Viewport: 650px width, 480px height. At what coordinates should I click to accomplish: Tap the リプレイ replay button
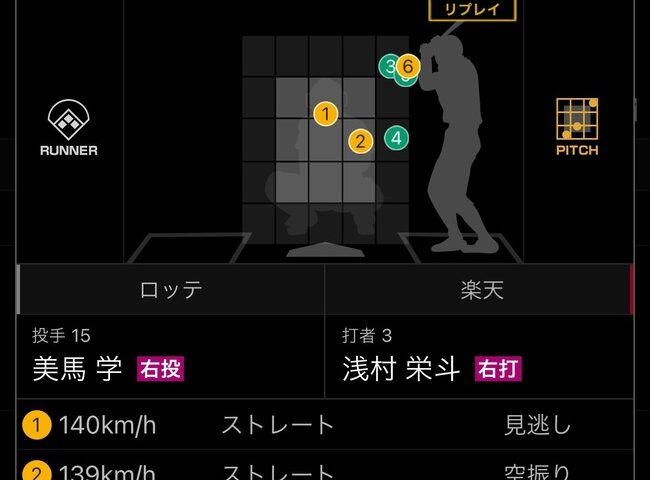pyautogui.click(x=472, y=9)
